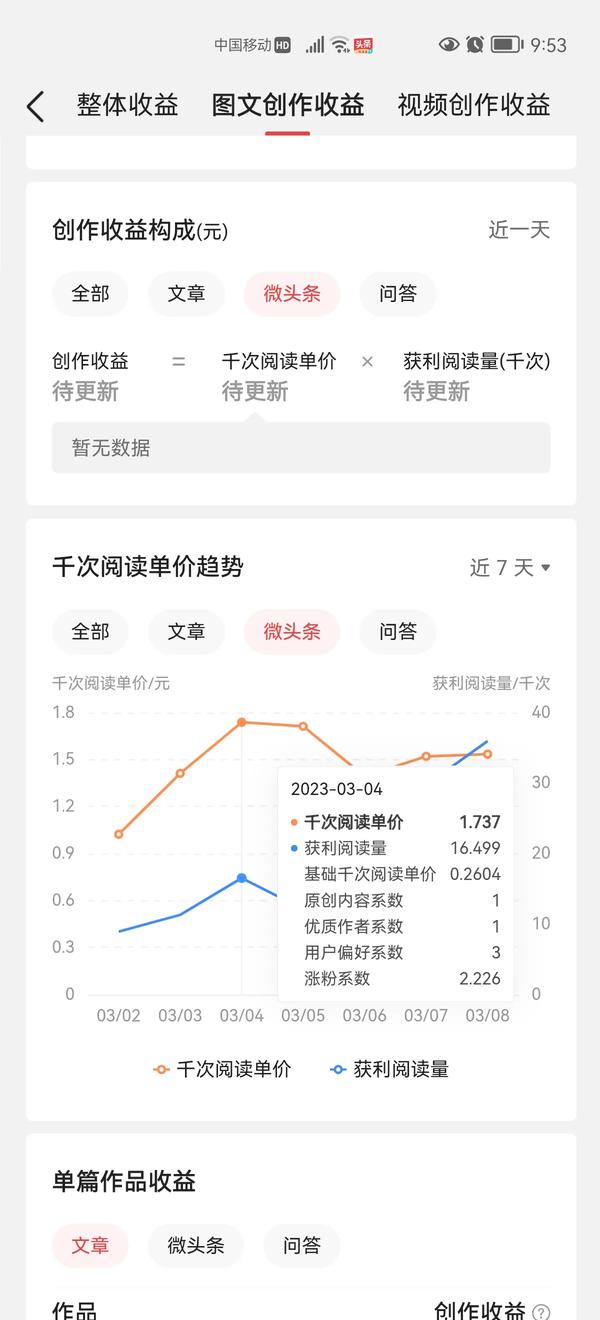Open the 近 7 天 period dropdown
This screenshot has height=1320, width=600.
(510, 568)
